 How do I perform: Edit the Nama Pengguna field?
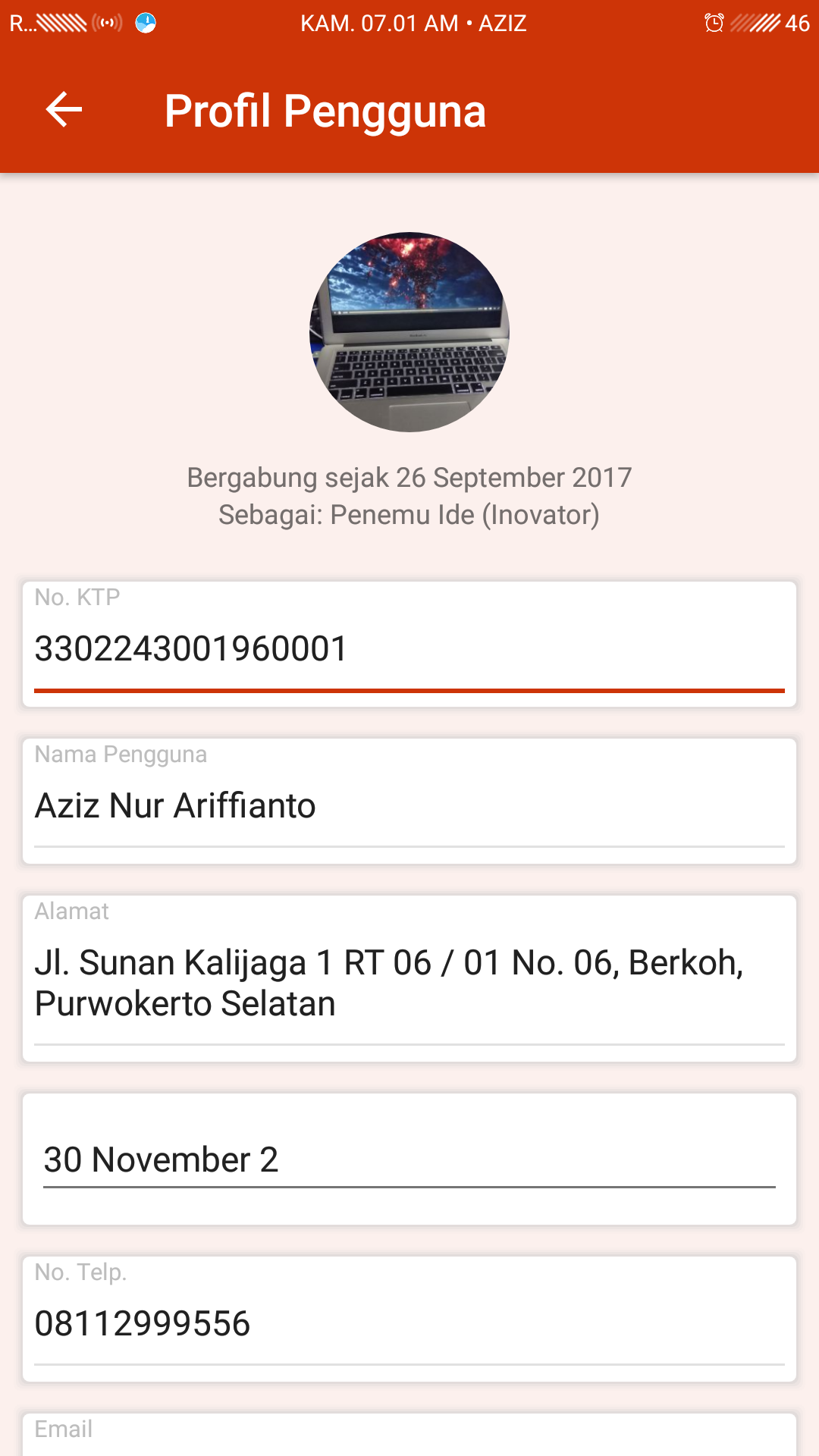408,806
